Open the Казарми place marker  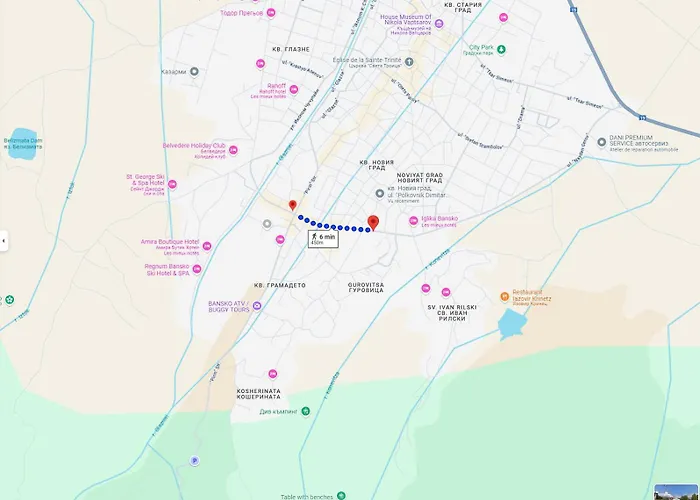coord(194,71)
